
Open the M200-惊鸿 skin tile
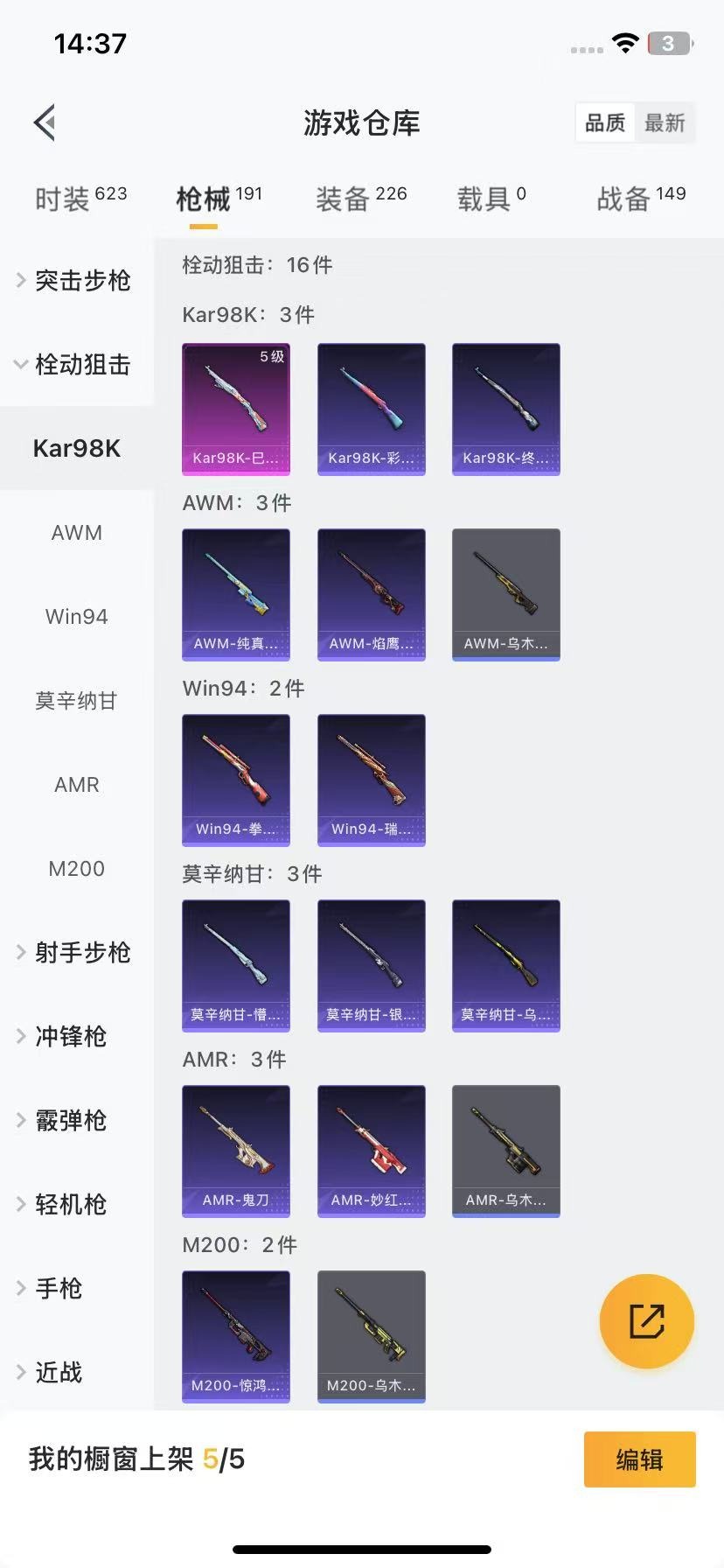pos(236,1336)
